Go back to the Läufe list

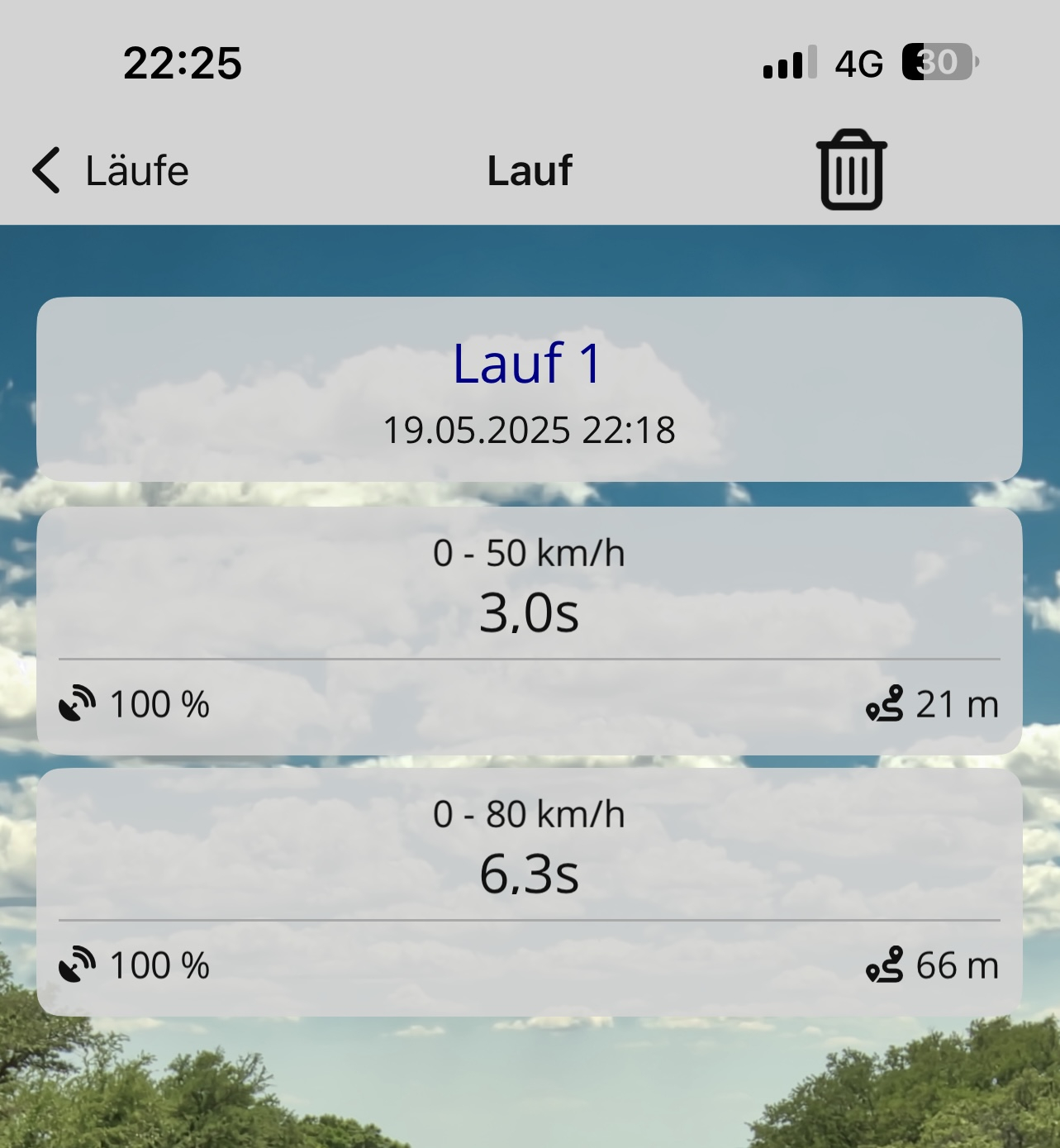[110, 170]
